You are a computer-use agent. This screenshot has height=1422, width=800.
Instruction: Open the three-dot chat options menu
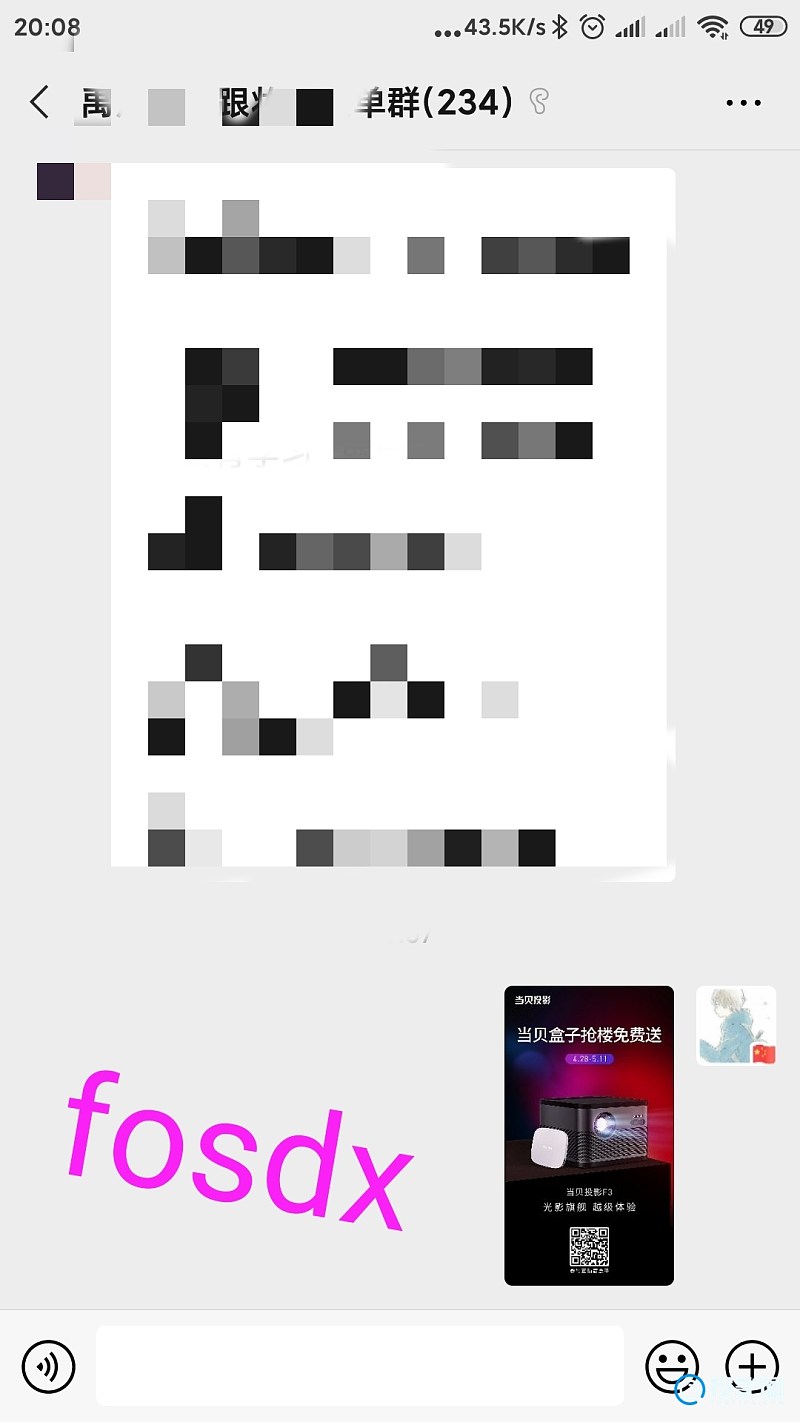(743, 103)
